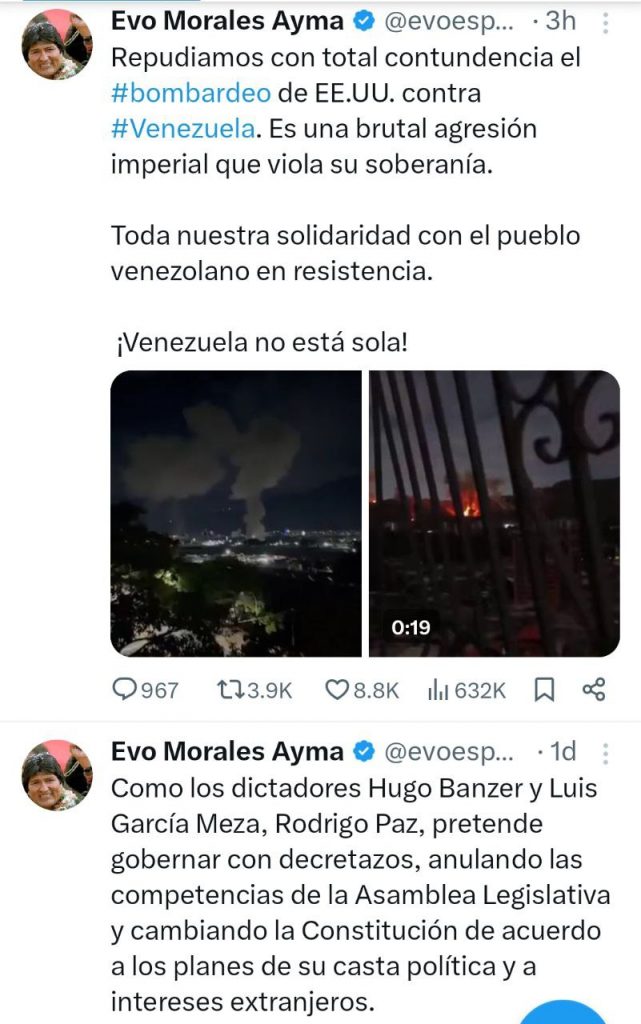
Task: Tap the blue compose floating button
Action: 566,1012
